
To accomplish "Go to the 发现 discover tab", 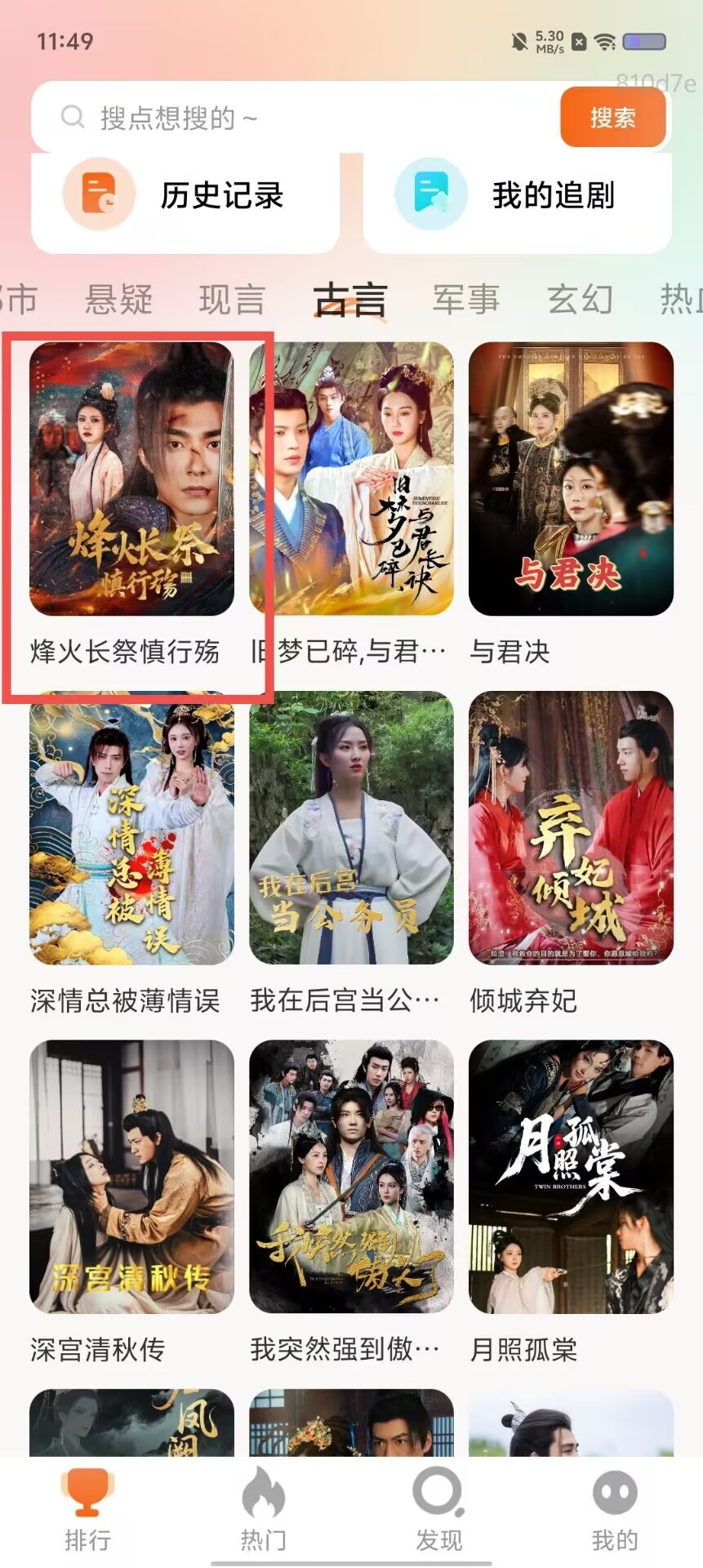I will (x=438, y=1509).
